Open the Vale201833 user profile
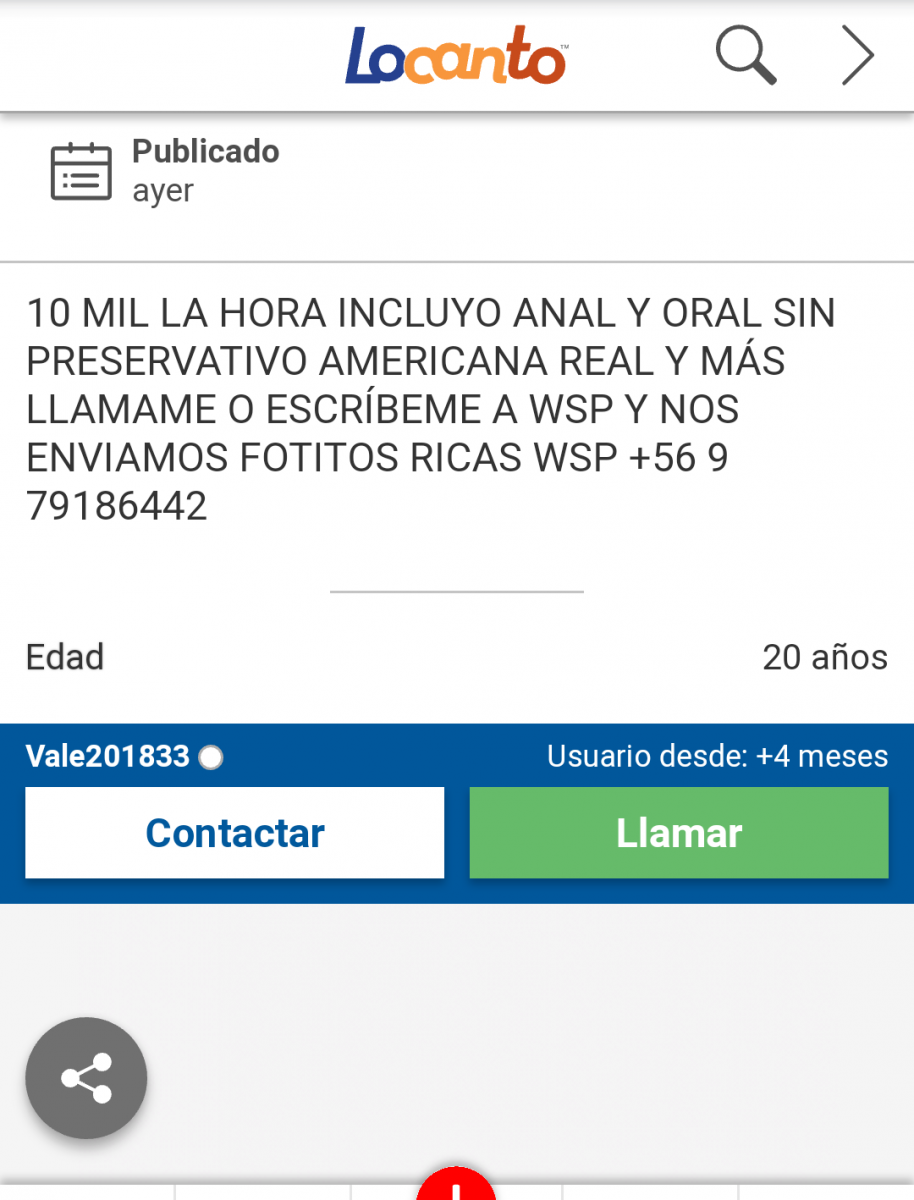Image resolution: width=914 pixels, height=1200 pixels. [x=108, y=756]
